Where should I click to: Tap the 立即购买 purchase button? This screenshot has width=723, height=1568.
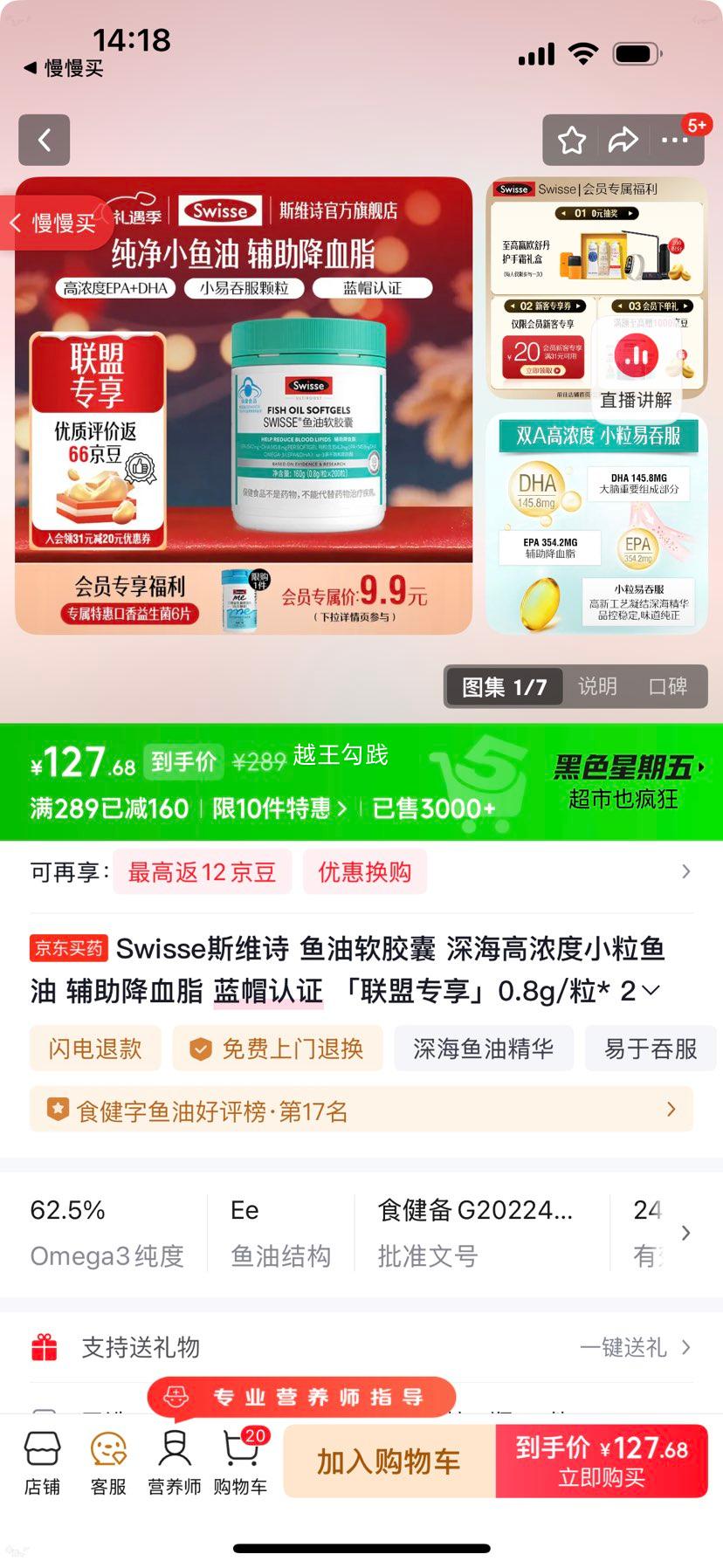click(602, 1461)
